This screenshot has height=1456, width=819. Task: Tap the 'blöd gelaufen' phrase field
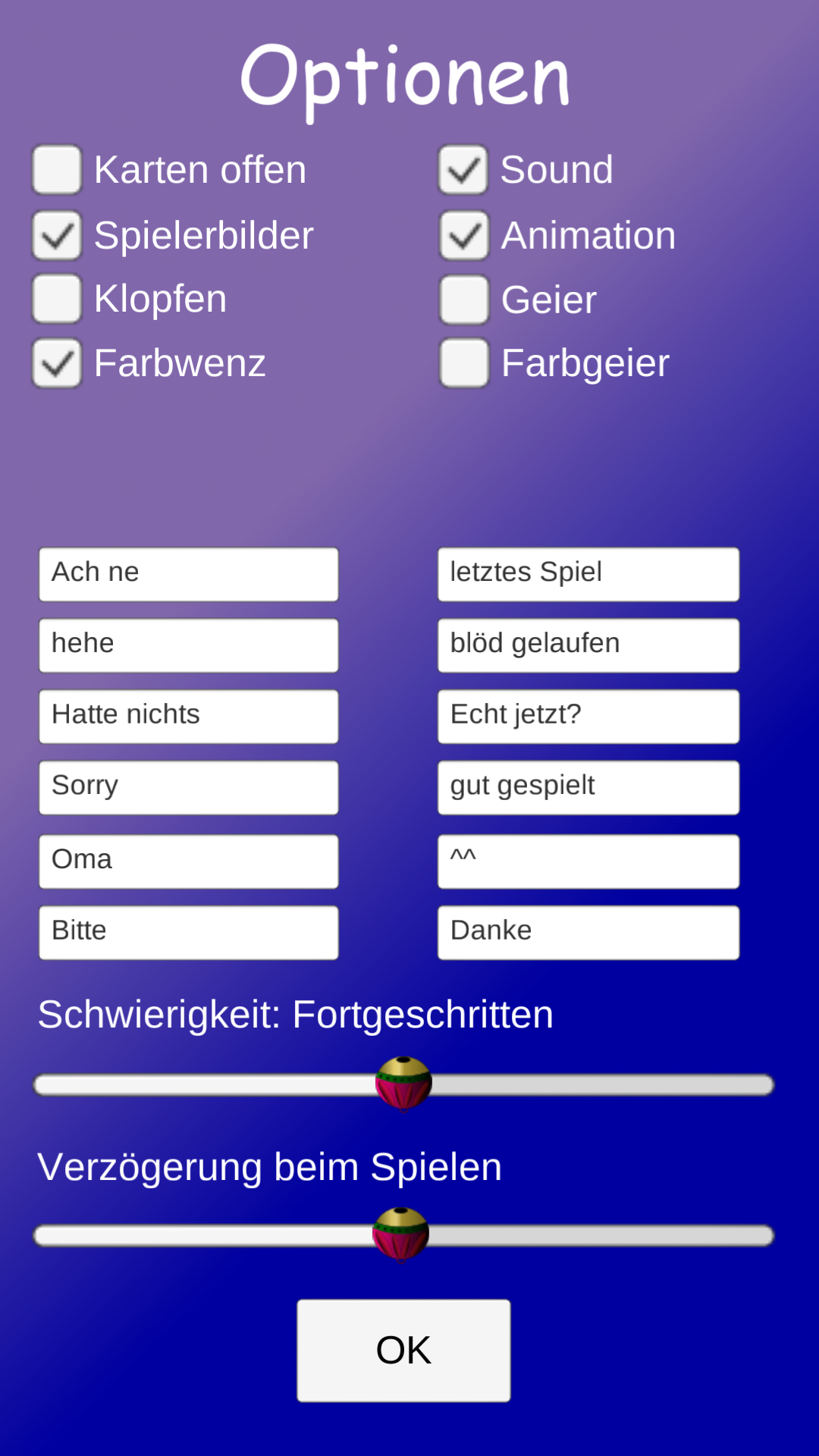(588, 645)
